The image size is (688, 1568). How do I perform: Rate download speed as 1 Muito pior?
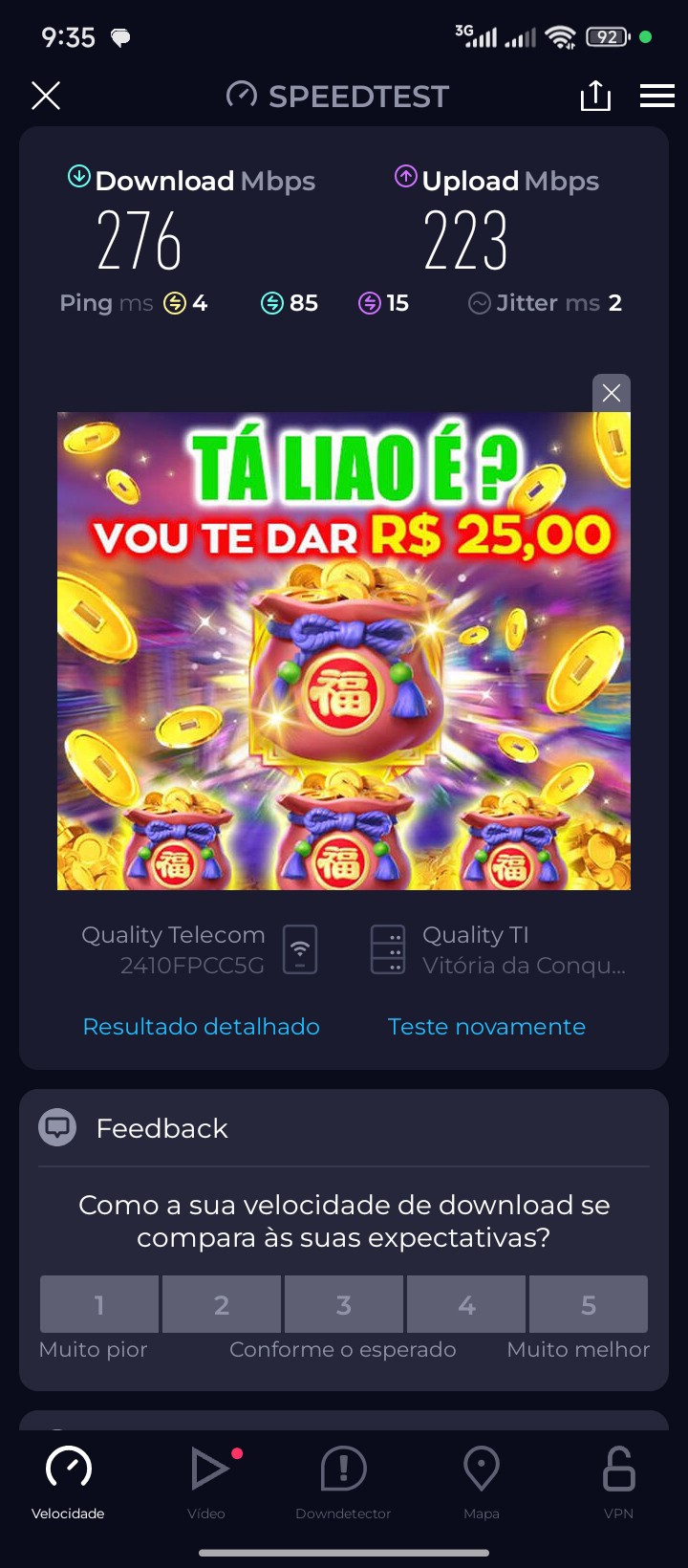[x=99, y=1304]
